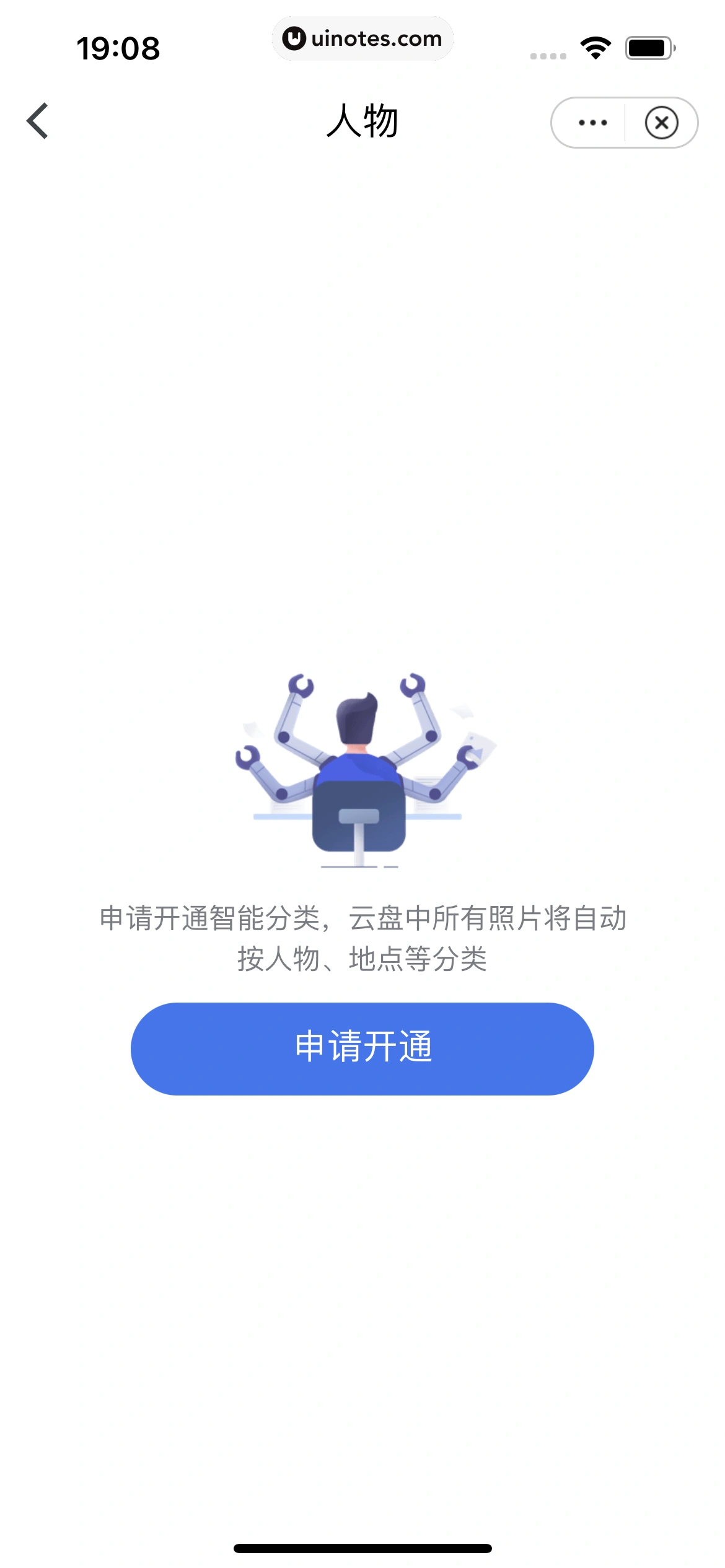Tap the circular close icon on capsule
This screenshot has height=1568, width=725.
(x=661, y=122)
